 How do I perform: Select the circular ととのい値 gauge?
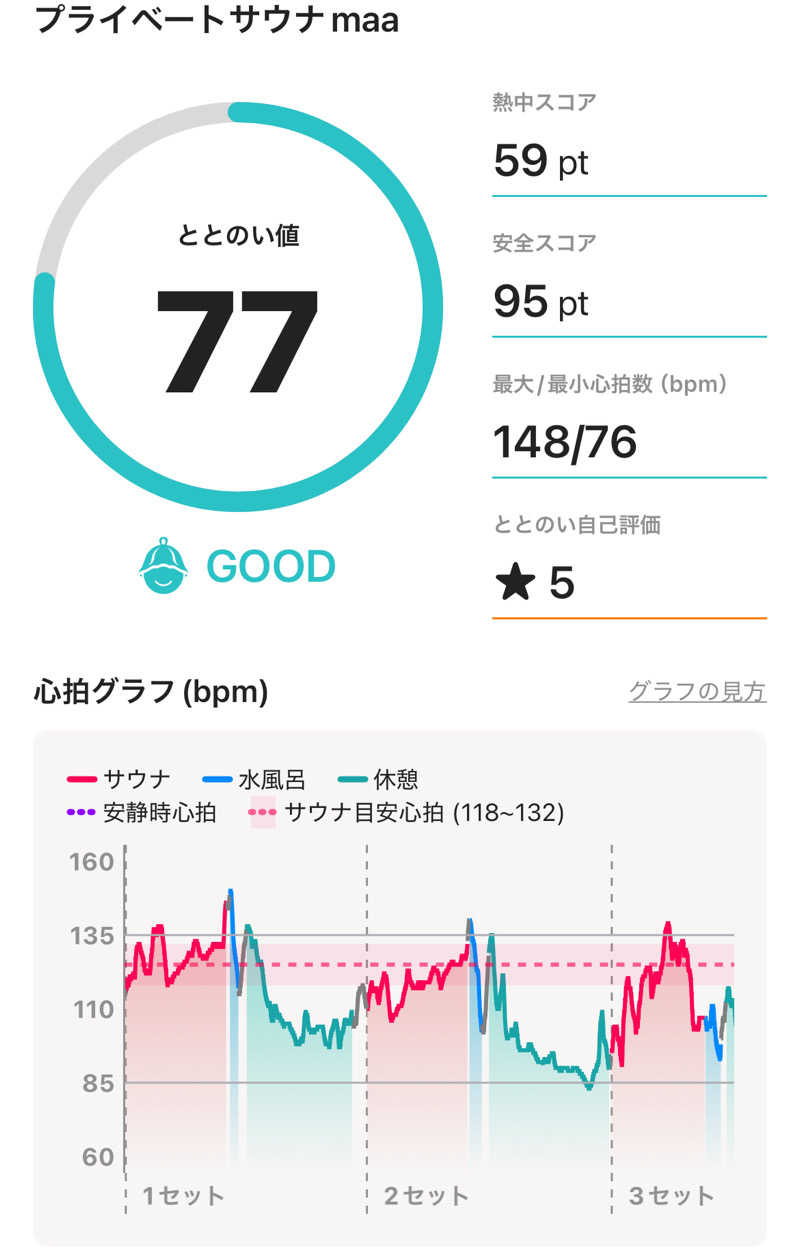pyautogui.click(x=240, y=300)
